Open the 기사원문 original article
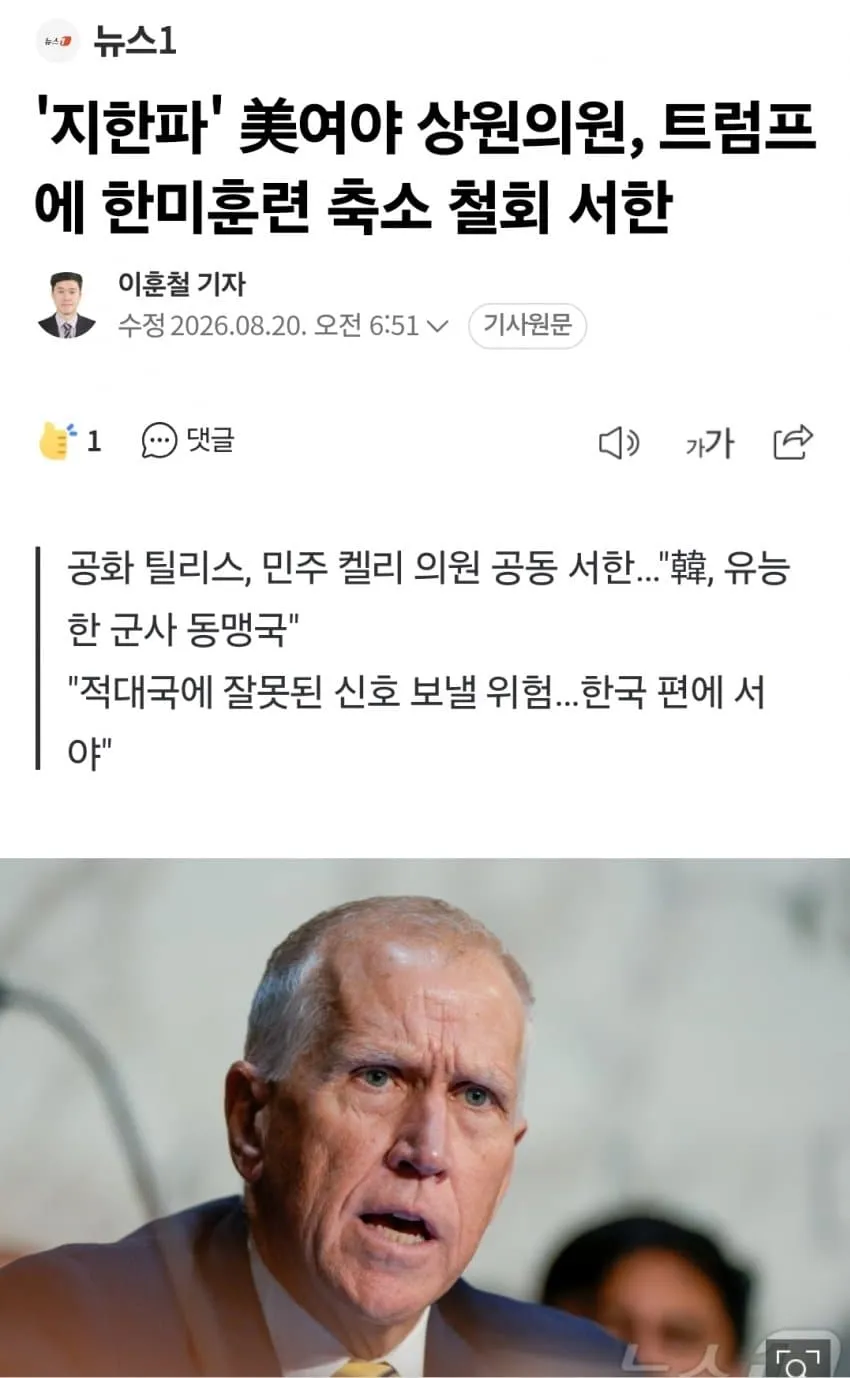The image size is (850, 1378). tap(527, 325)
